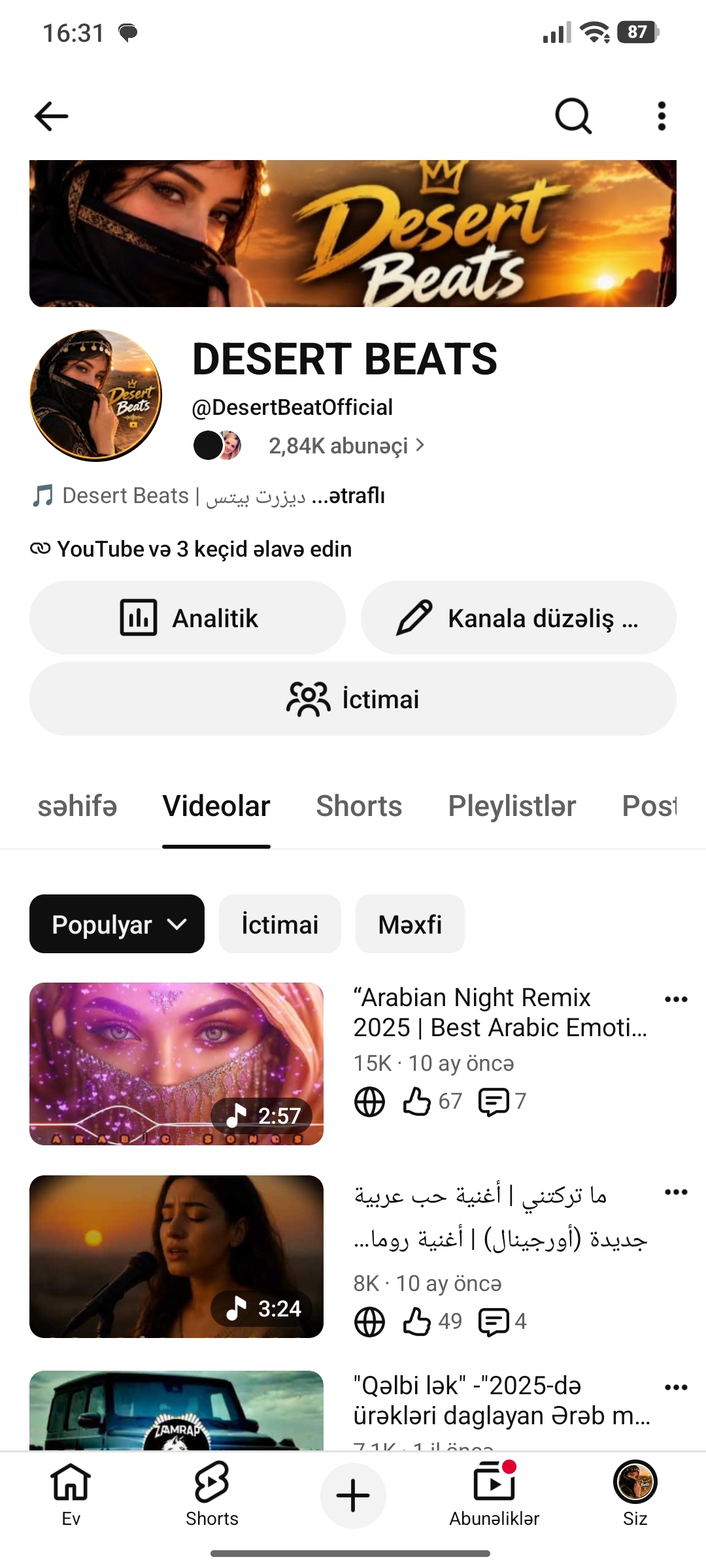Viewport: 706px width, 1568px height.
Task: Switch to the Shorts channel tab
Action: [359, 806]
